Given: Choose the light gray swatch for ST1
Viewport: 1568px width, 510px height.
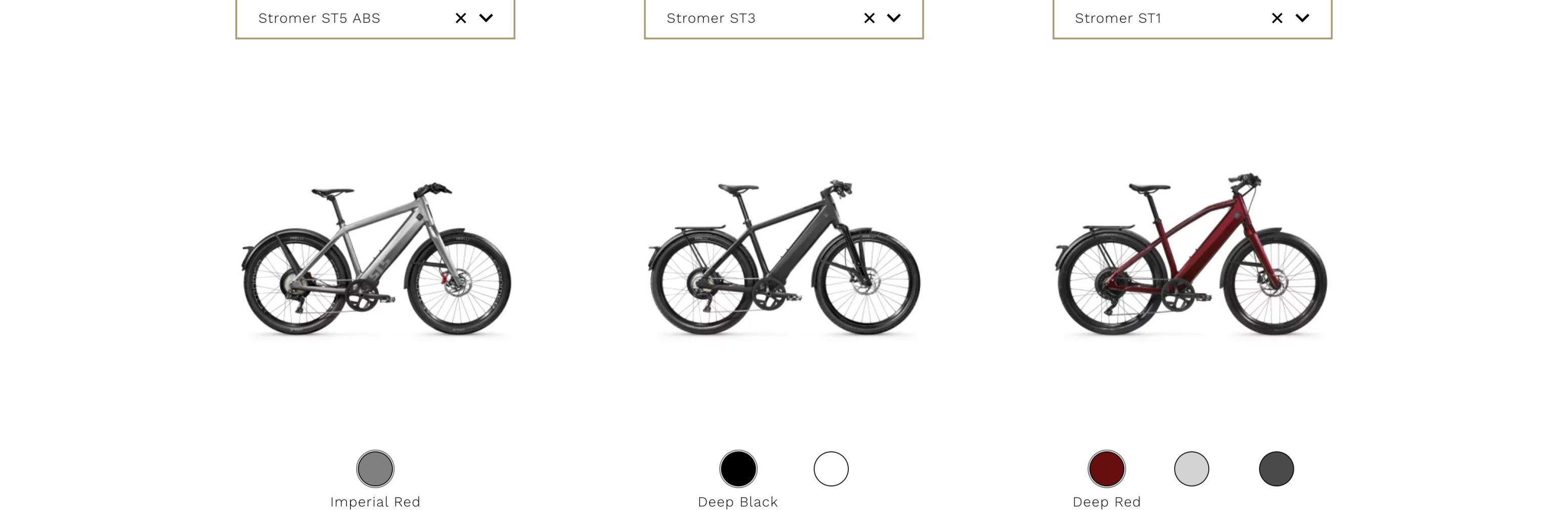Looking at the screenshot, I should (x=1191, y=469).
